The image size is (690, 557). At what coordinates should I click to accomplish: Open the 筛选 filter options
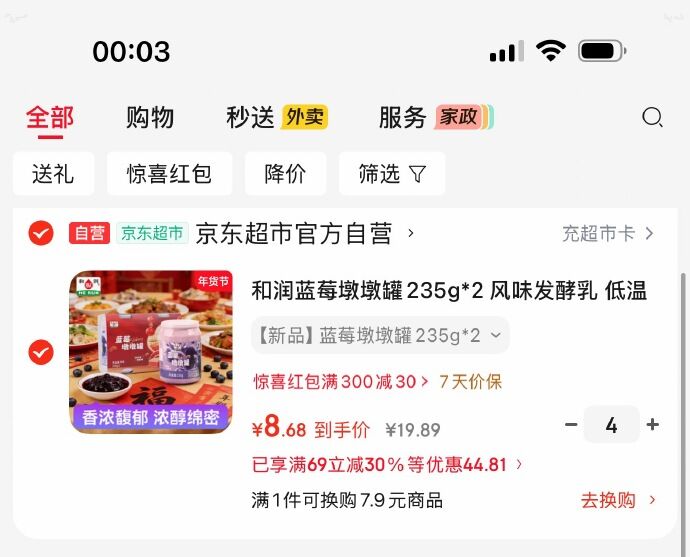(391, 174)
